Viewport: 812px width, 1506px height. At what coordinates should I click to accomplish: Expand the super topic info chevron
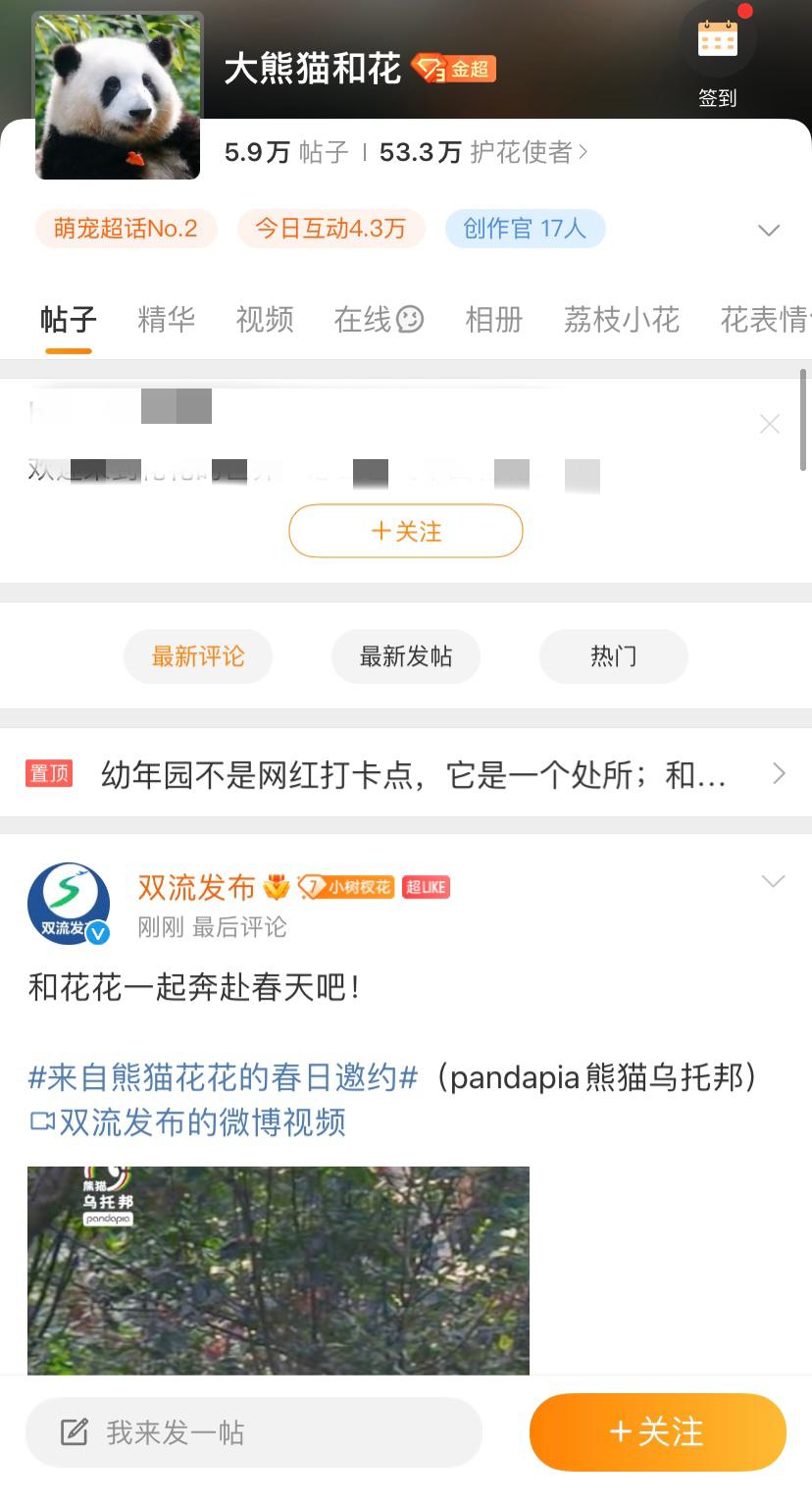pos(769,231)
